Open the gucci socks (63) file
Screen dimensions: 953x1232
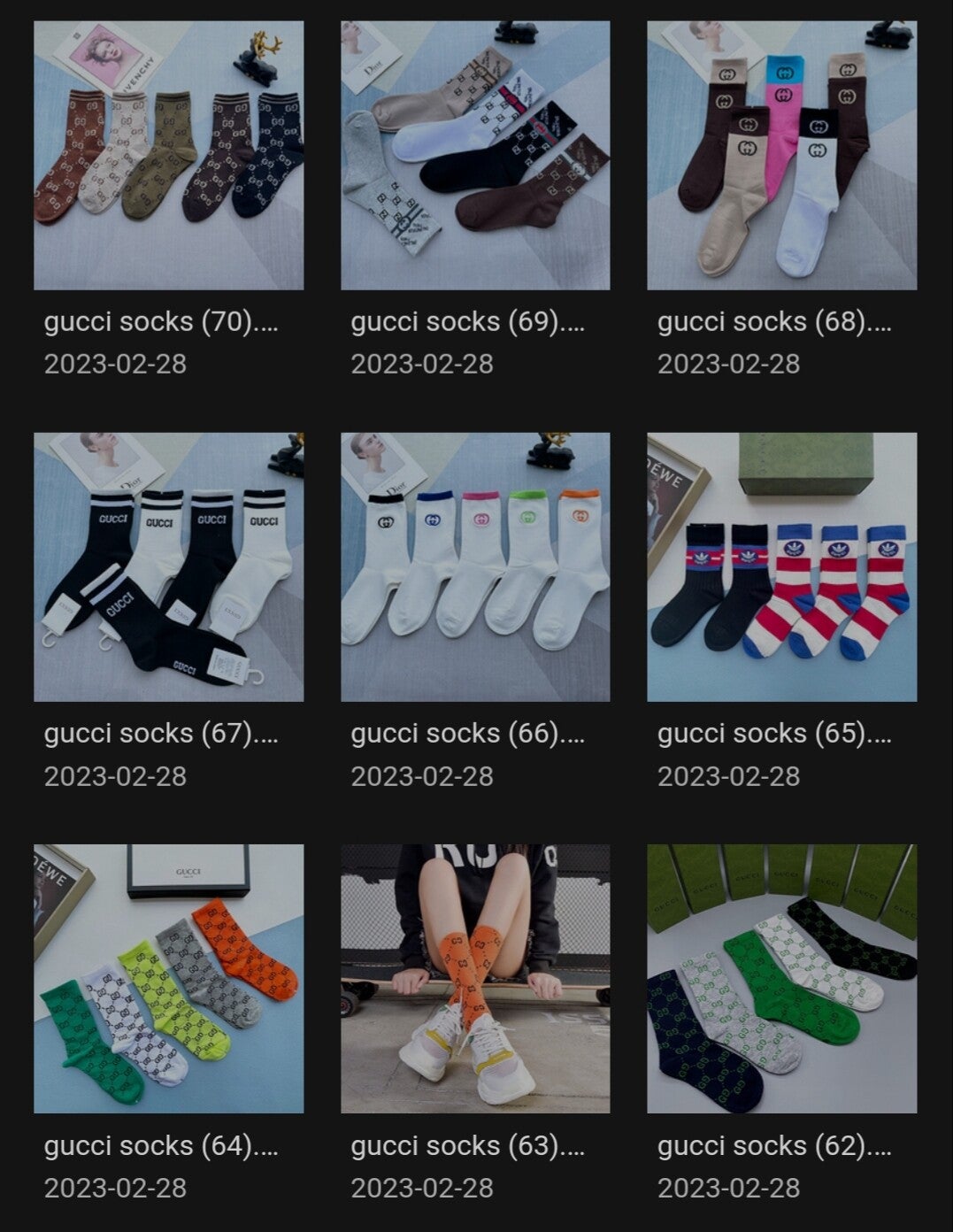(475, 979)
